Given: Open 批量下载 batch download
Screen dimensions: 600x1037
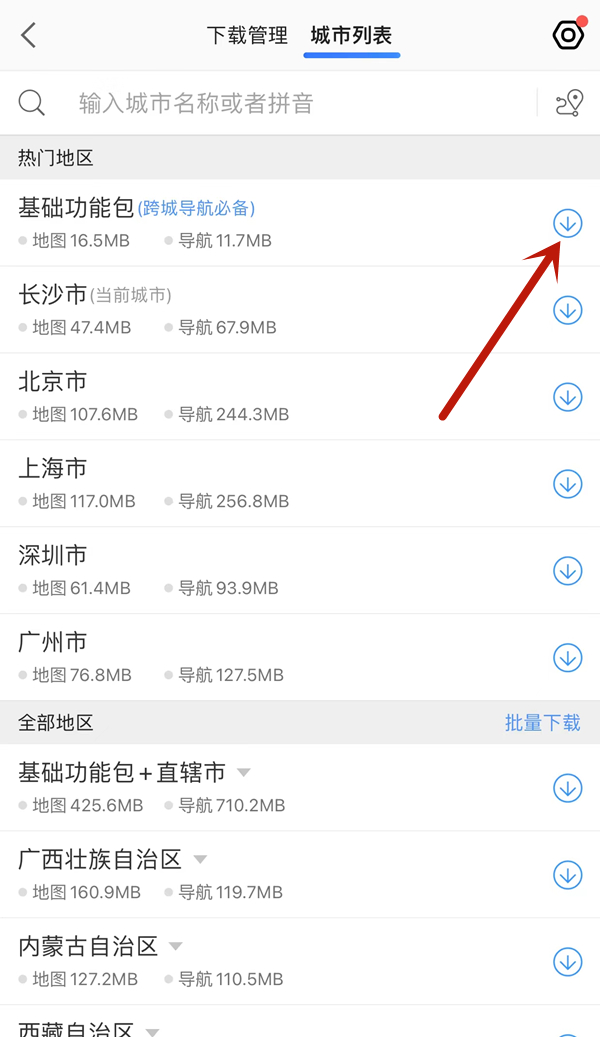Looking at the screenshot, I should (542, 722).
